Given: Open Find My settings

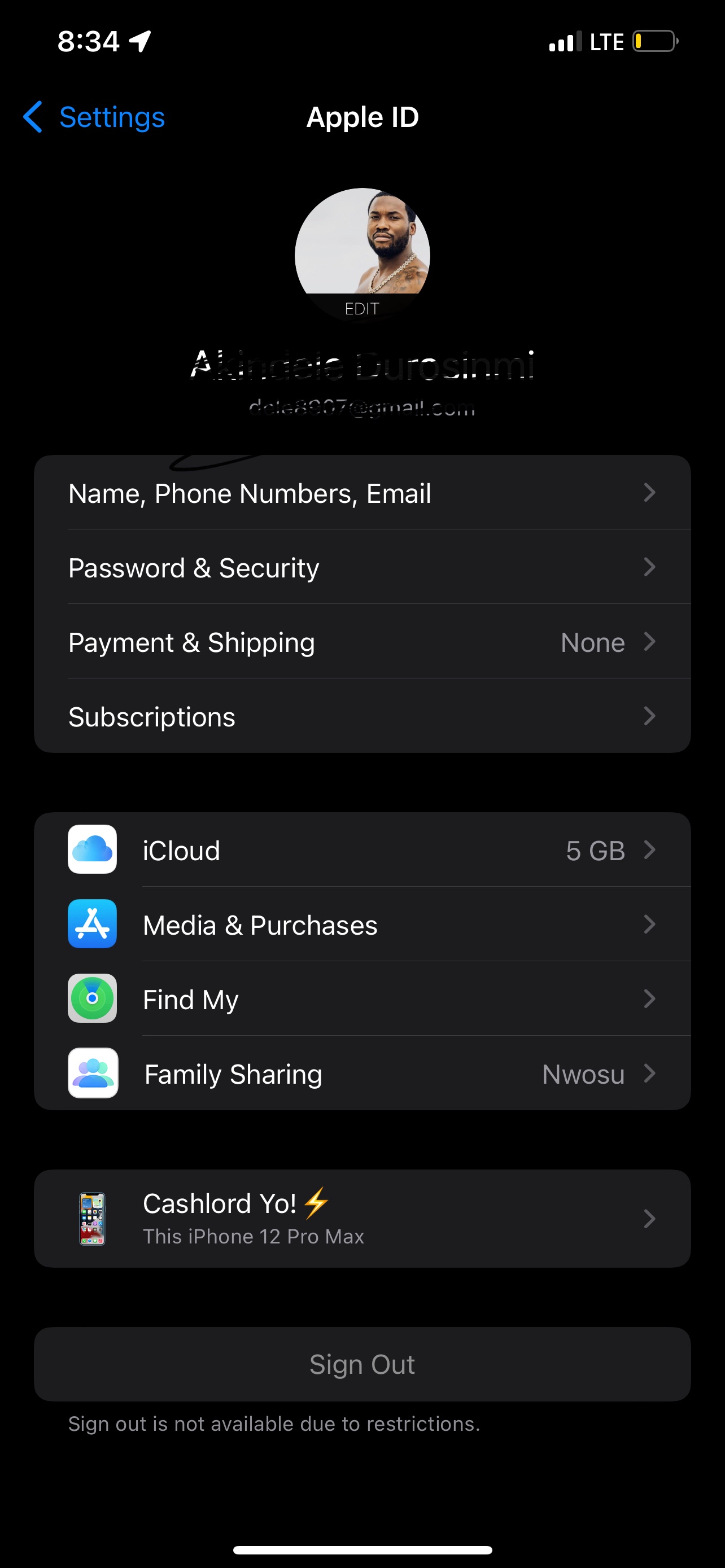Looking at the screenshot, I should point(362,999).
